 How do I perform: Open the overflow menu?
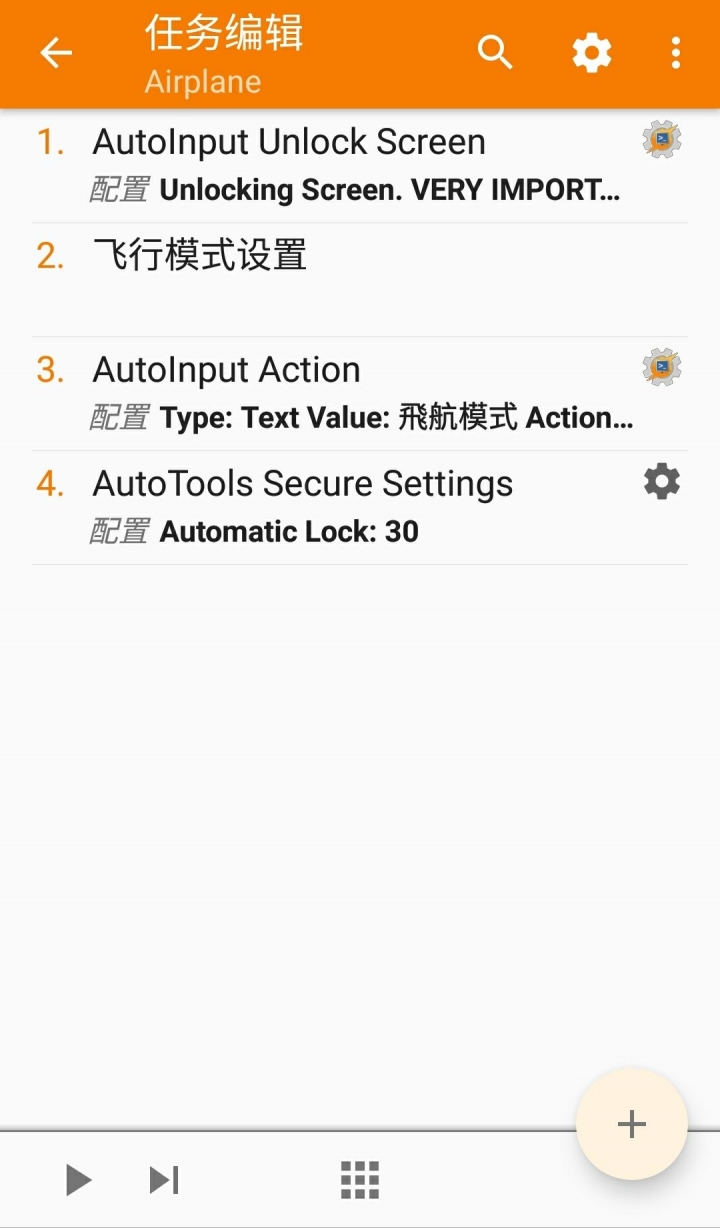(x=676, y=53)
